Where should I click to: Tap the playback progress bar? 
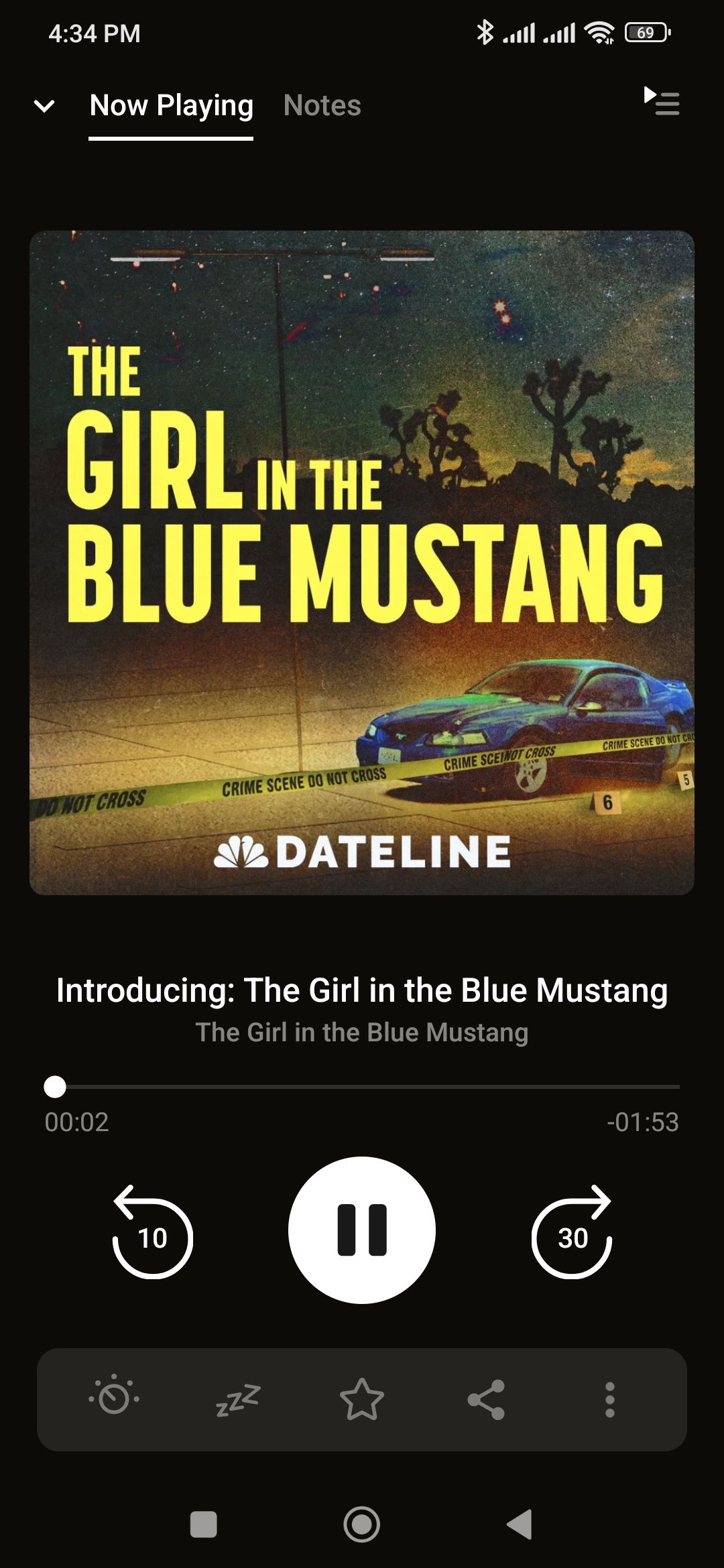(362, 1086)
